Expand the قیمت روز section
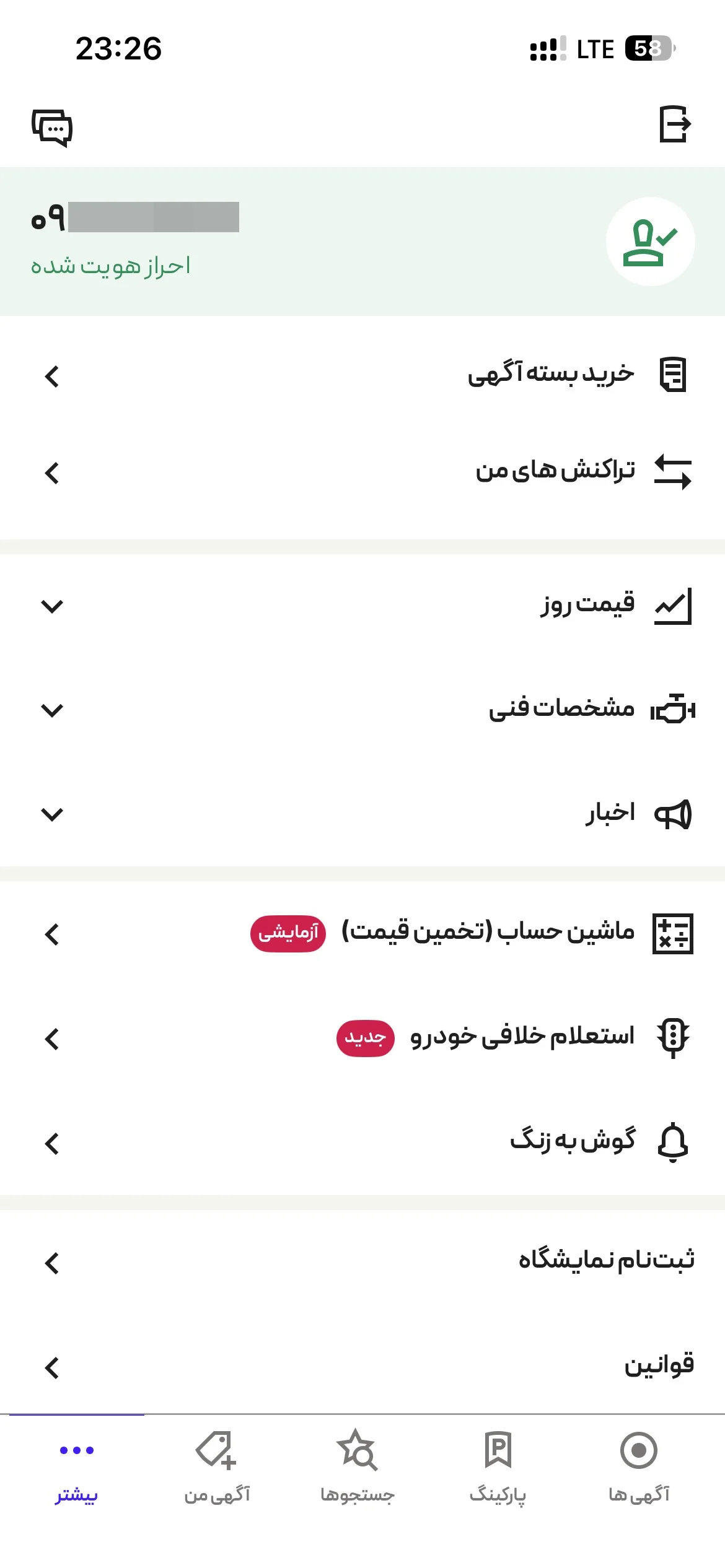Screen dimensions: 725x1568 point(362,606)
